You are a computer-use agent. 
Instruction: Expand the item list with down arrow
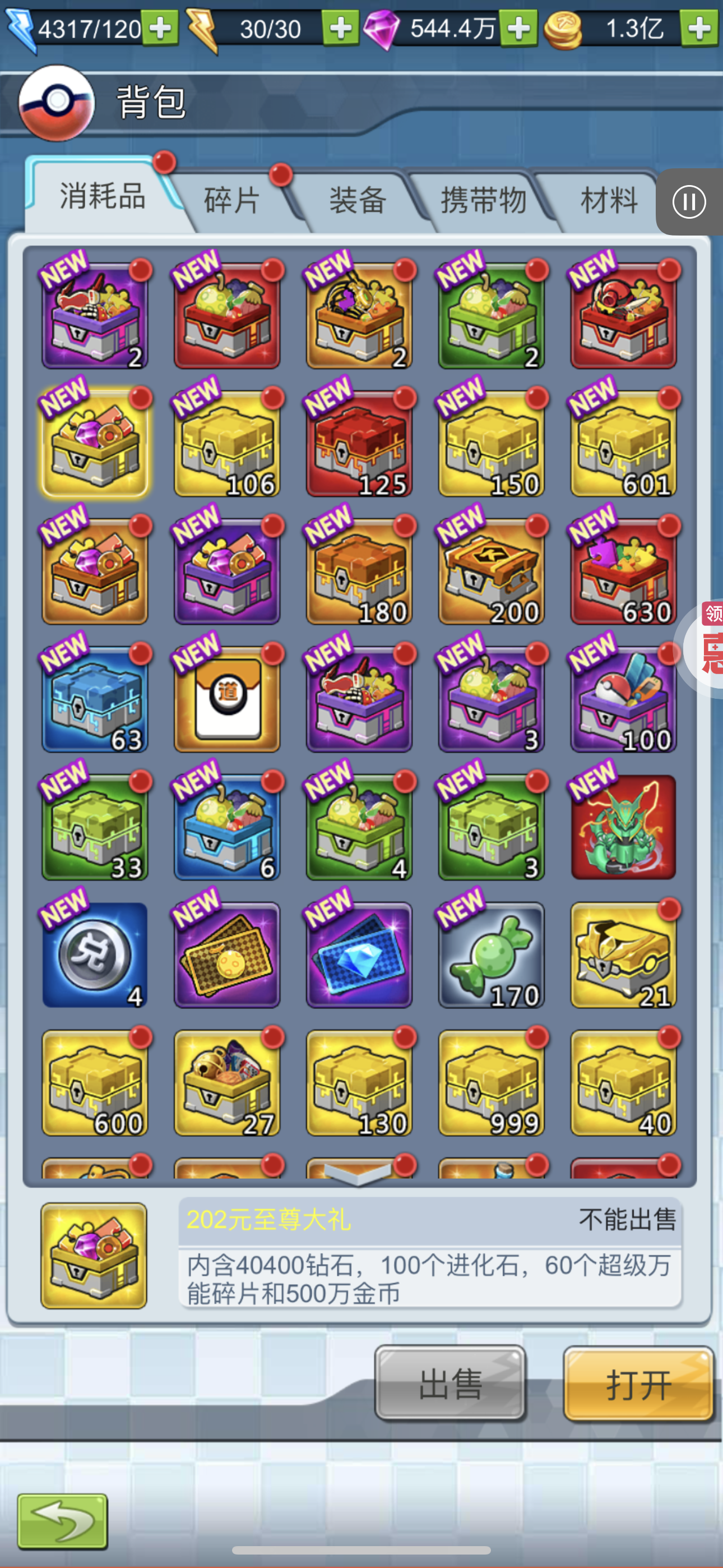(x=359, y=1172)
